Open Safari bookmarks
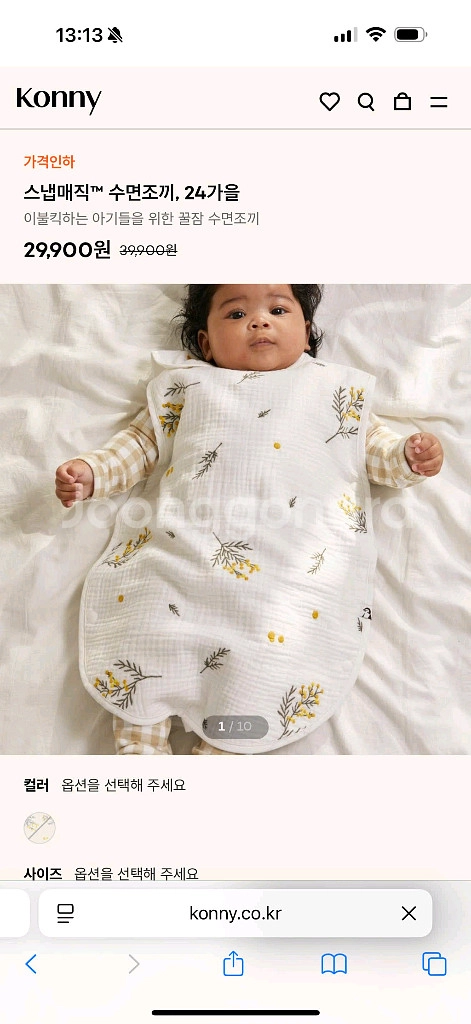The image size is (471, 1024). tap(334, 964)
